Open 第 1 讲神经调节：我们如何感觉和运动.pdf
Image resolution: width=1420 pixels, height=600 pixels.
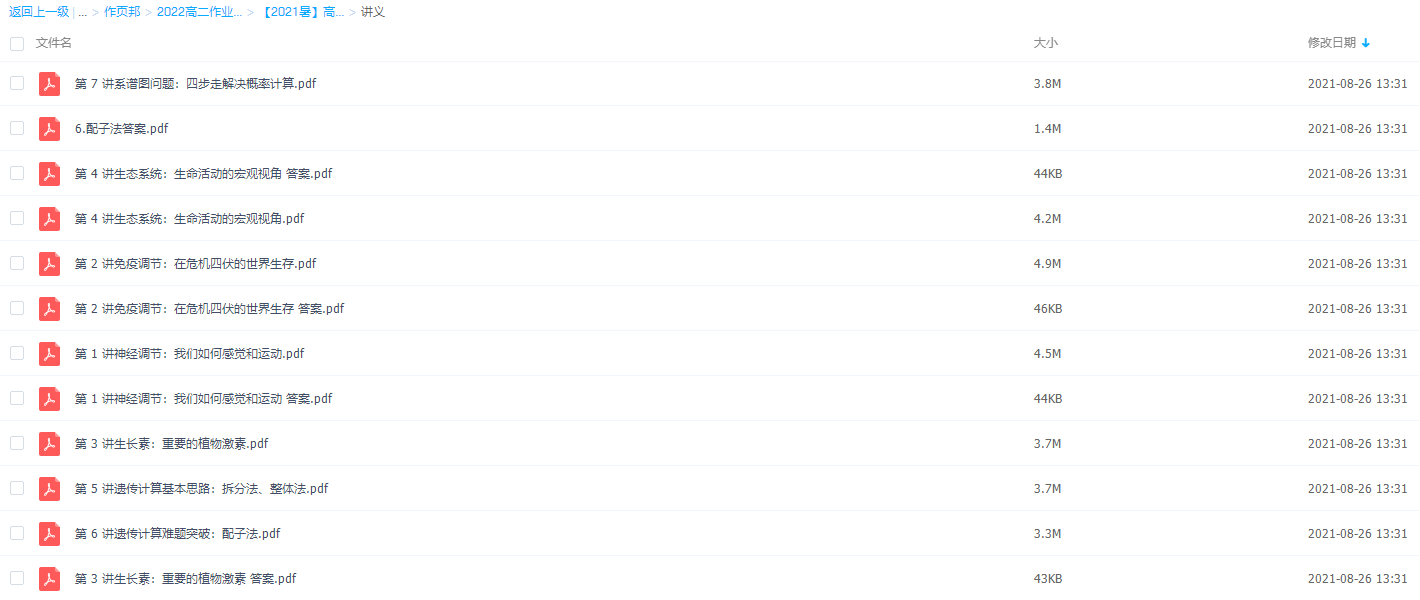tap(189, 354)
